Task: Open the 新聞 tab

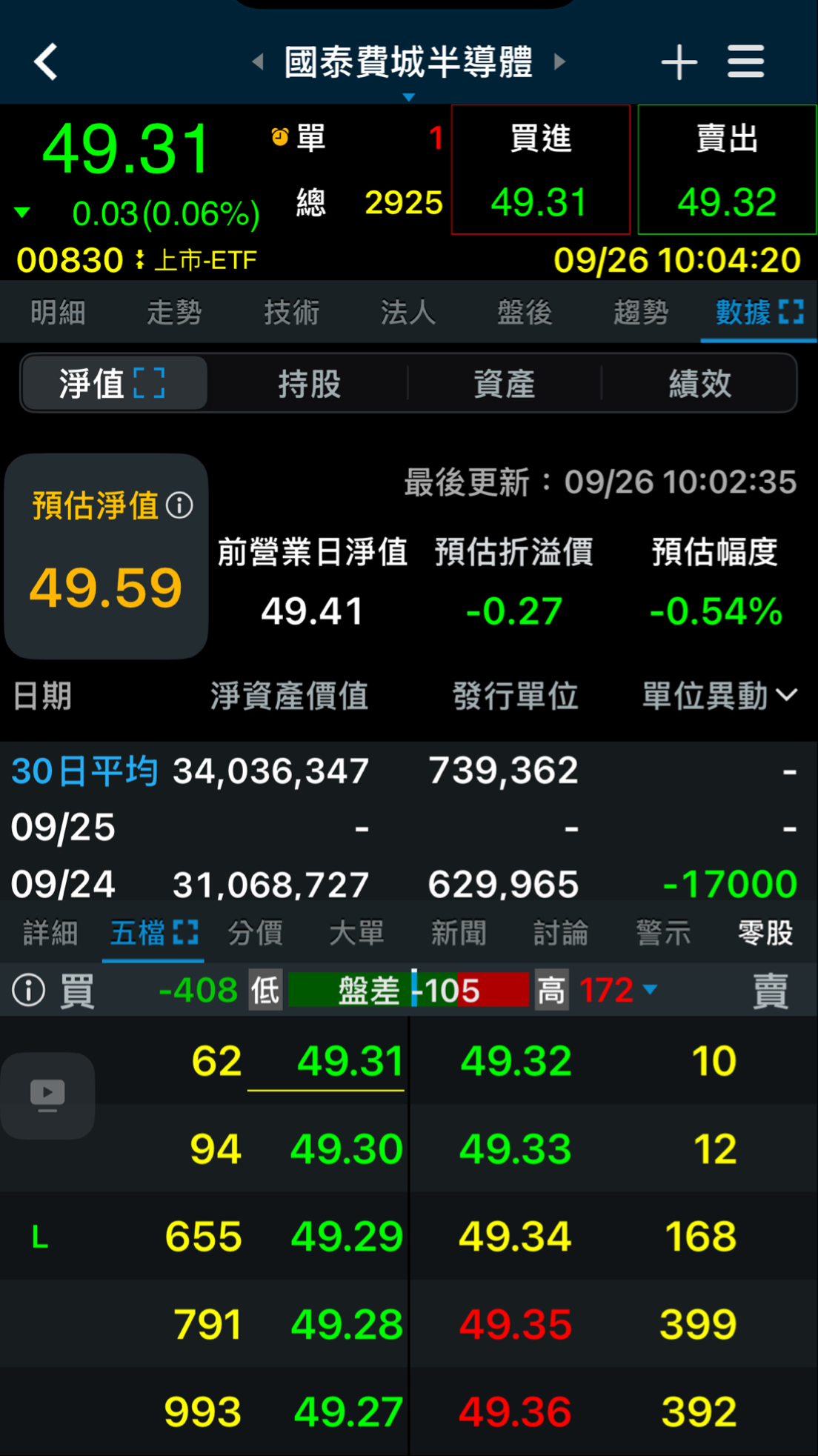Action: tap(459, 933)
